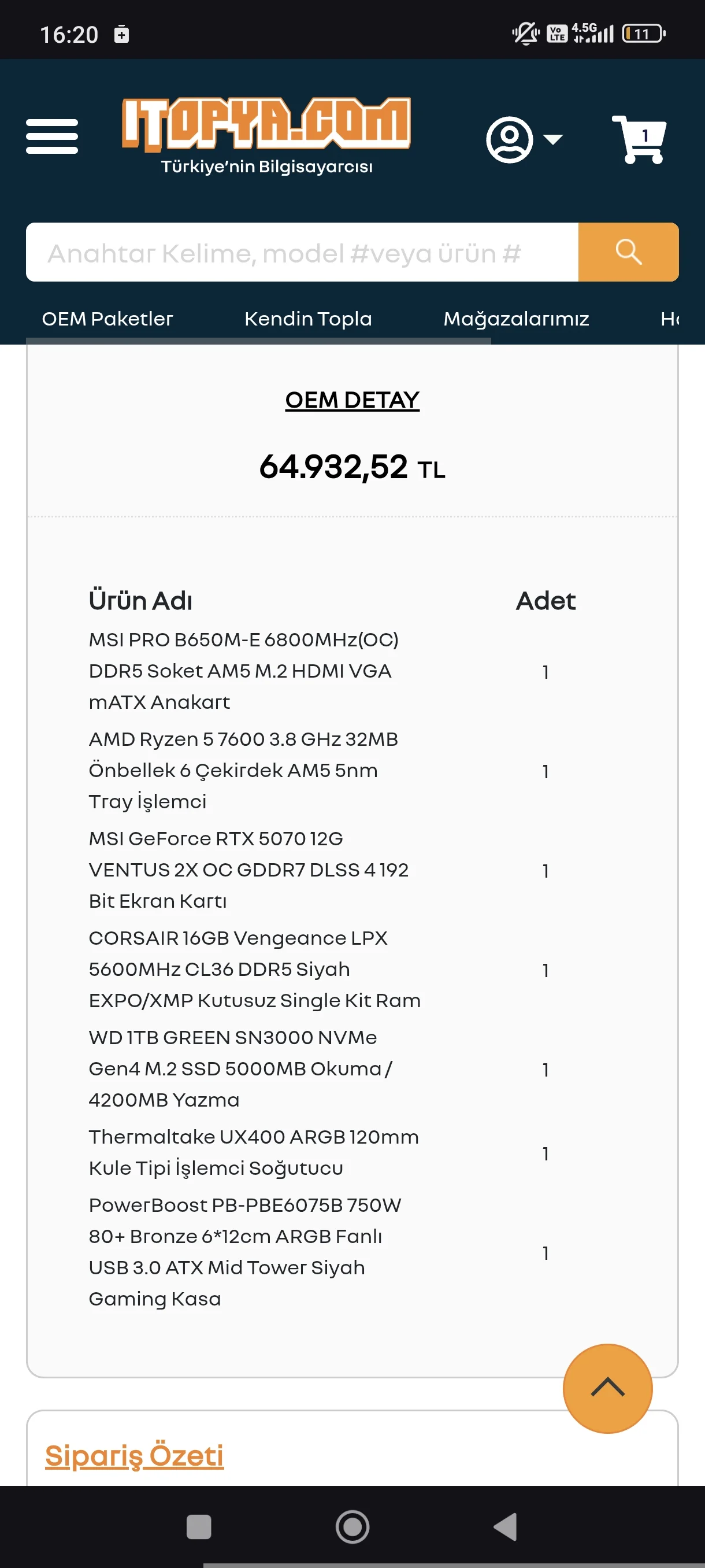Switch to Kendin Topla
Viewport: 705px width, 1568px height.
(x=308, y=319)
